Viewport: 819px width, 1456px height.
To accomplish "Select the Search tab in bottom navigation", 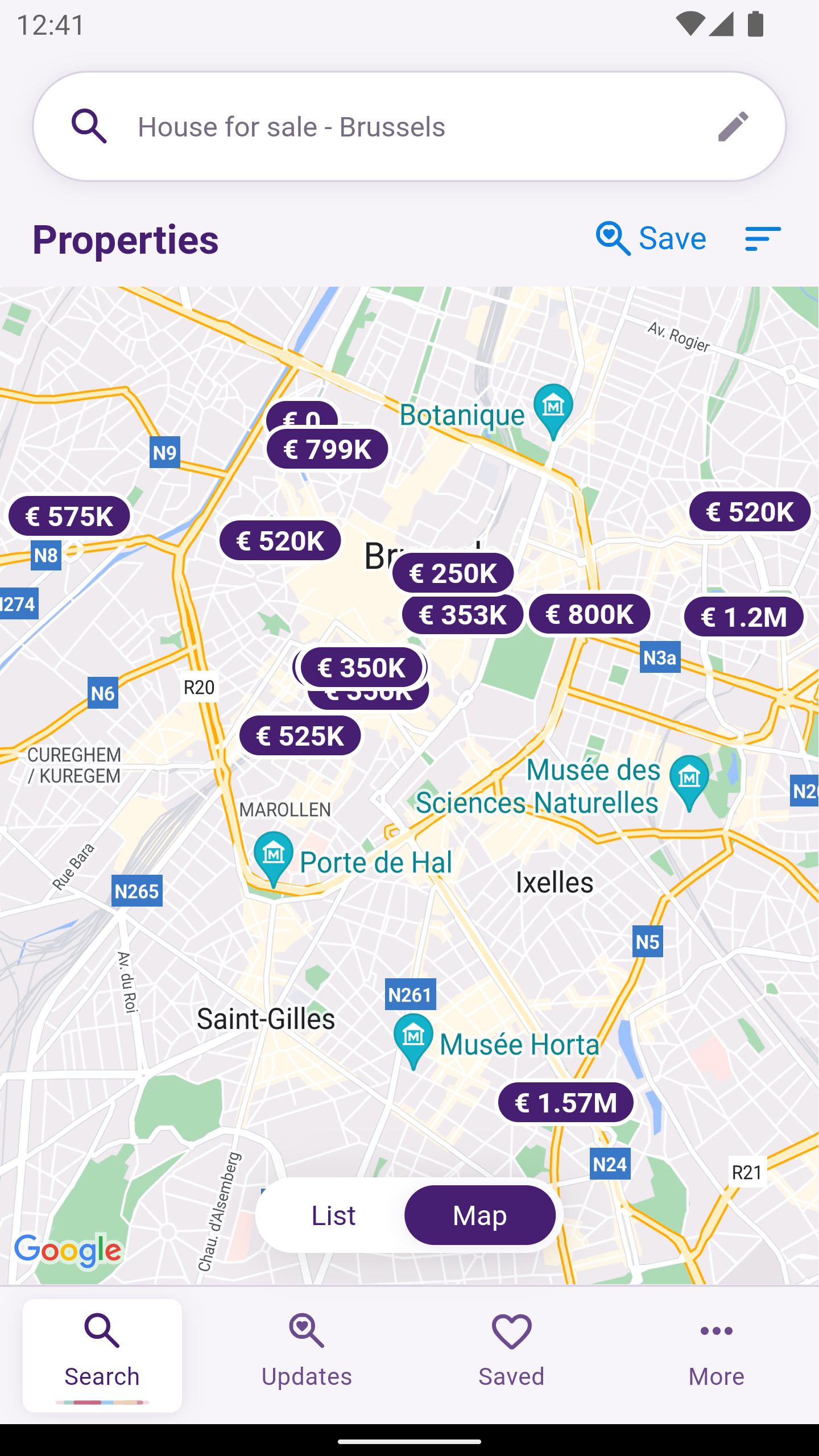I will 102,1354.
